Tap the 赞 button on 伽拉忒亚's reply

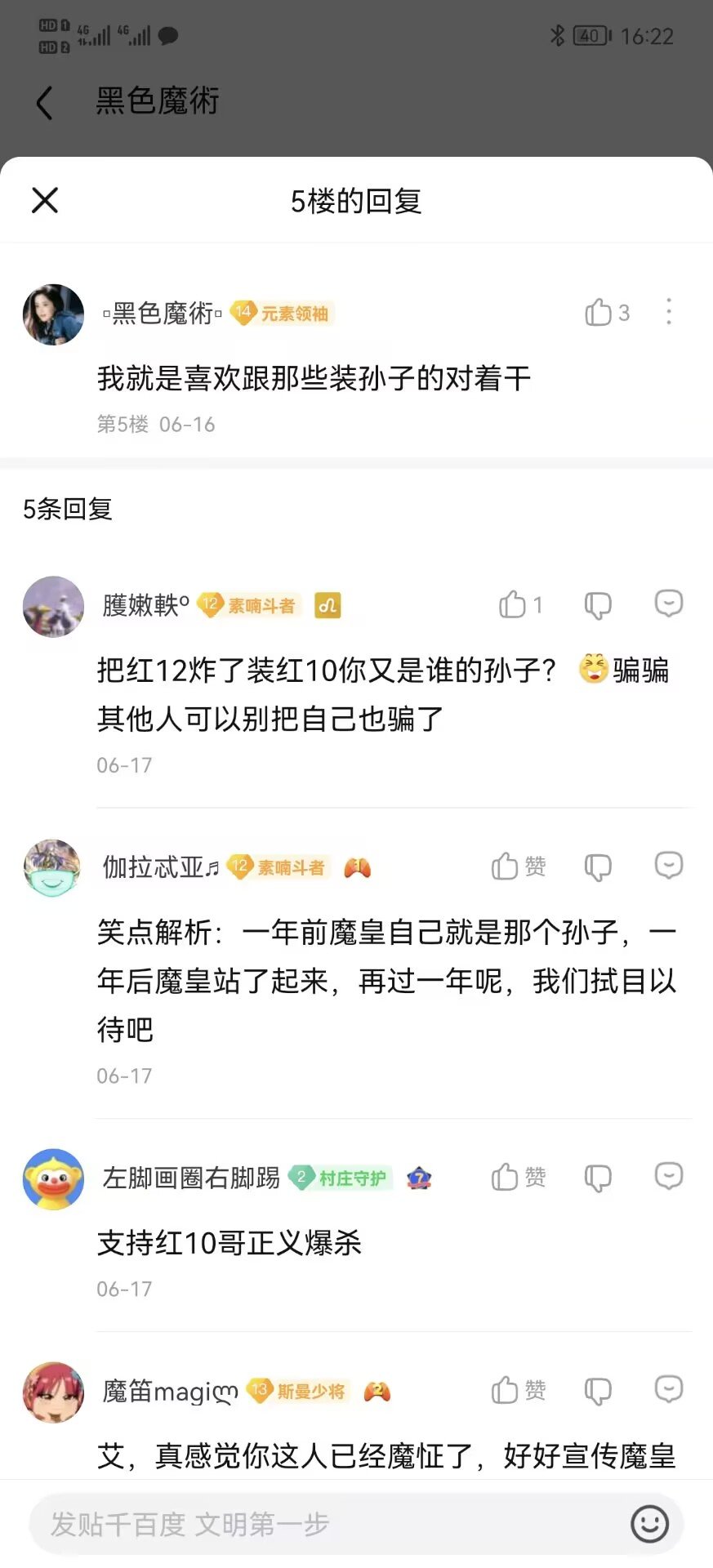click(x=515, y=866)
